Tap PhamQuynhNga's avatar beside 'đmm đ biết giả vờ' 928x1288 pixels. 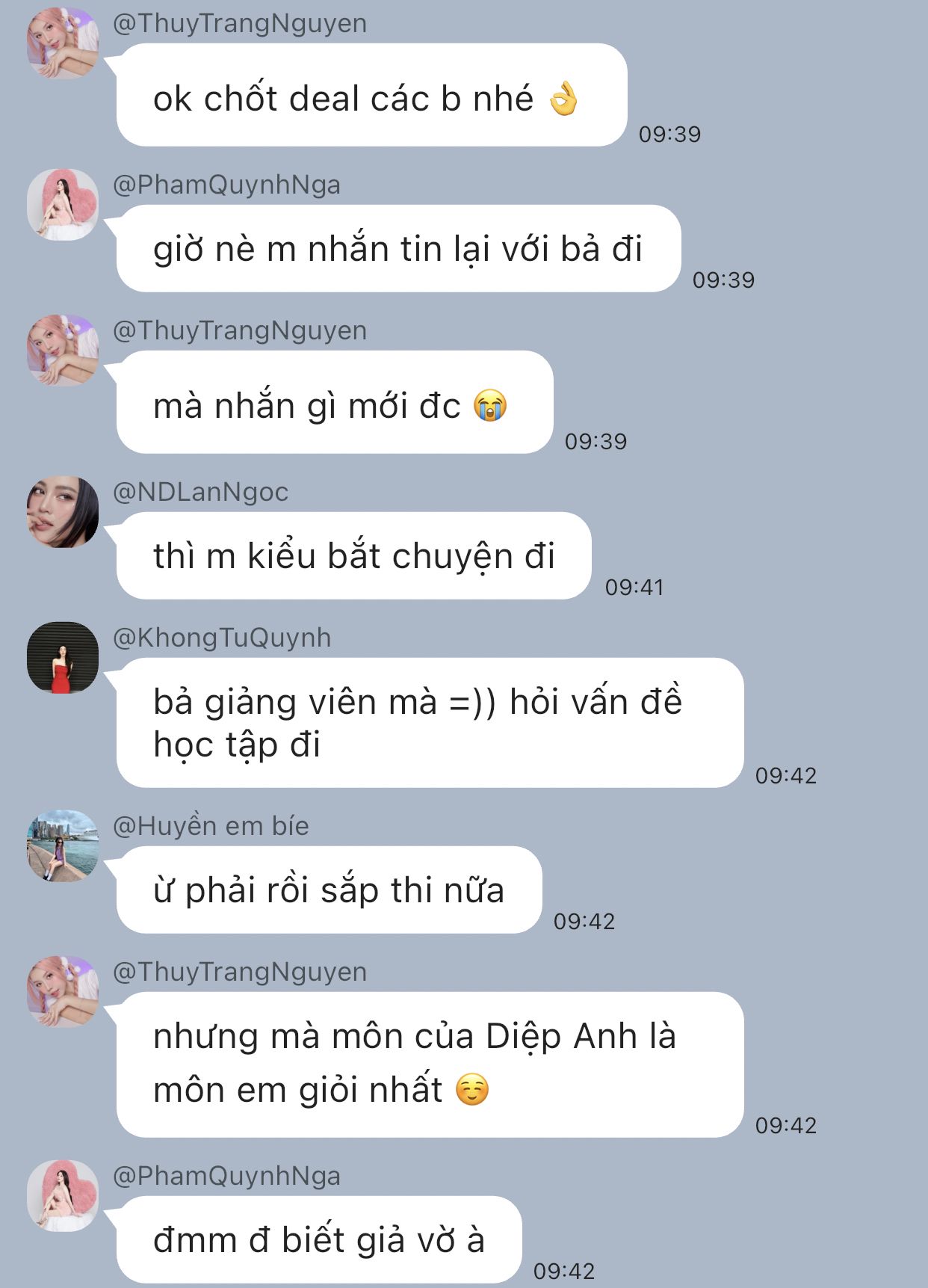click(x=63, y=1195)
